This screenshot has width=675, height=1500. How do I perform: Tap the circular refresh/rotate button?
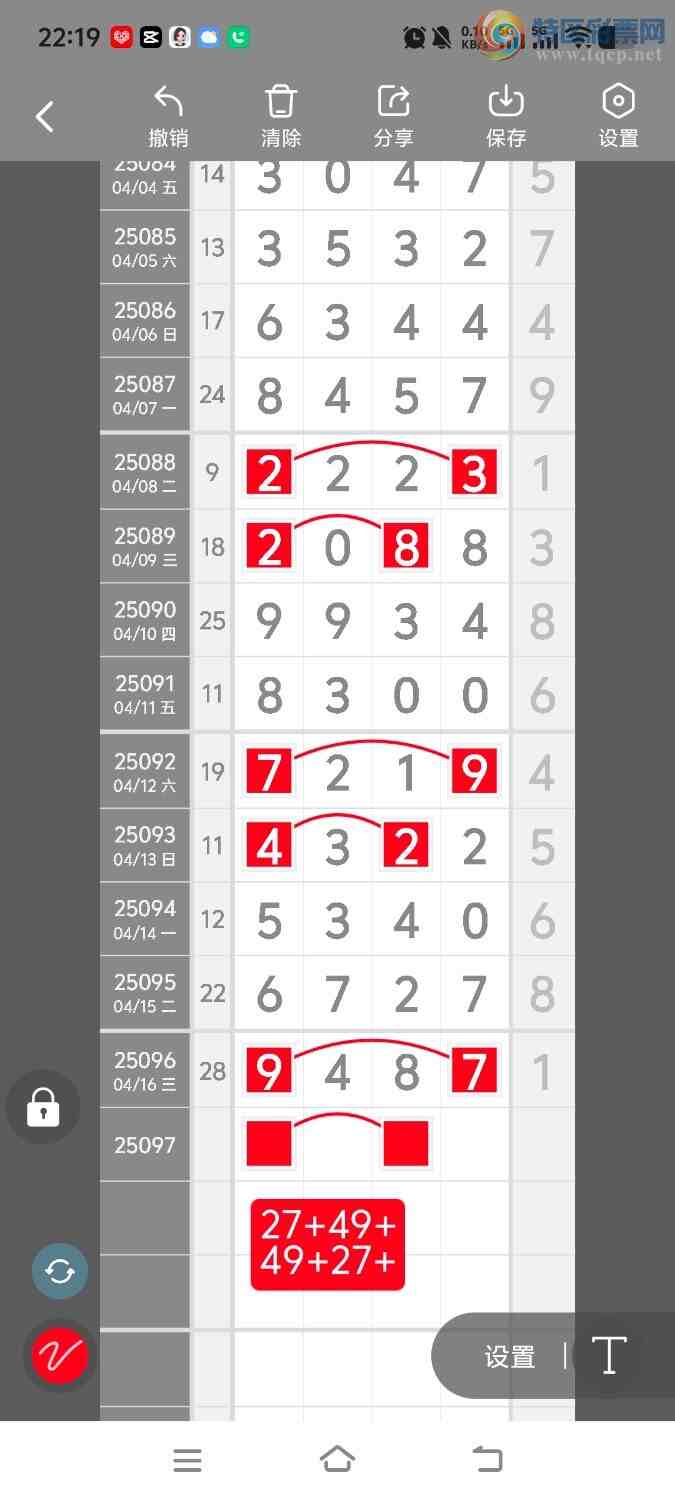pos(60,1271)
